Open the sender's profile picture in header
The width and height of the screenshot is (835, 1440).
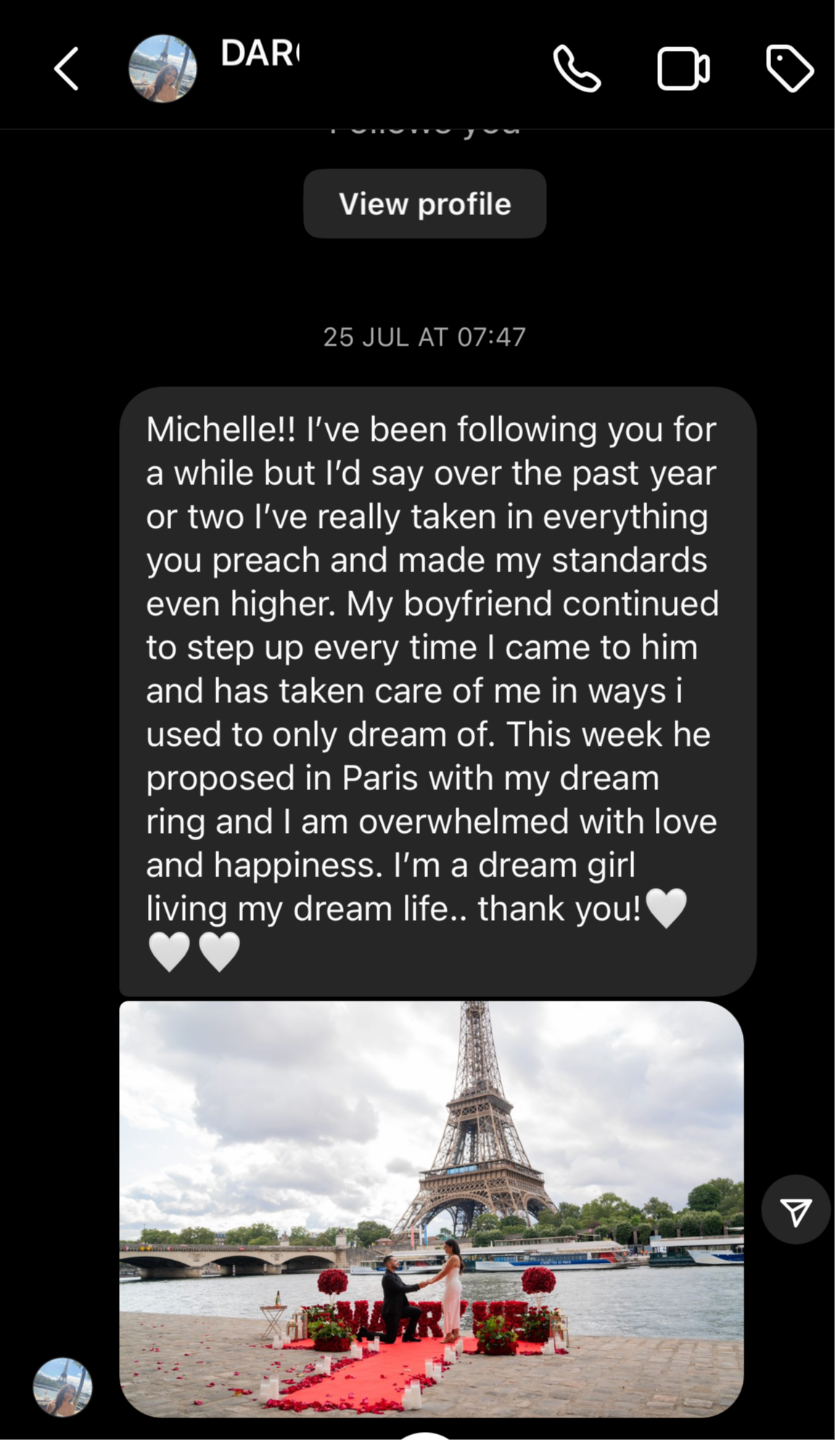click(x=163, y=69)
